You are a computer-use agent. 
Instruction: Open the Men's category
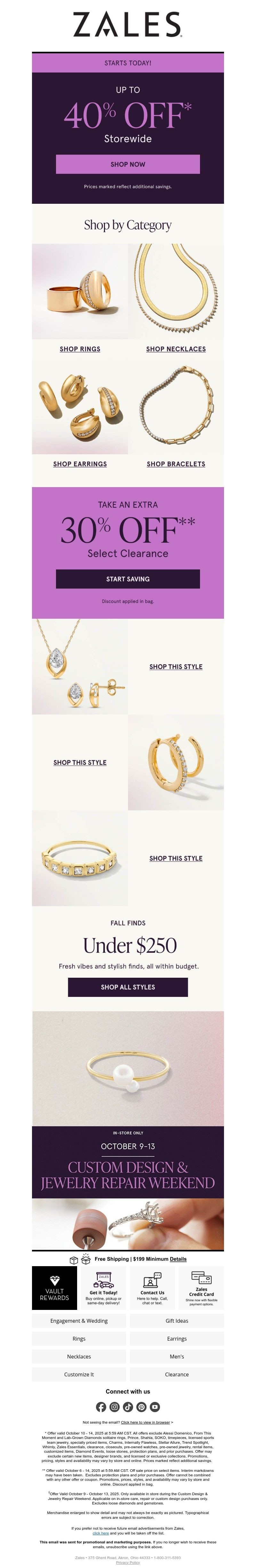tap(177, 1356)
